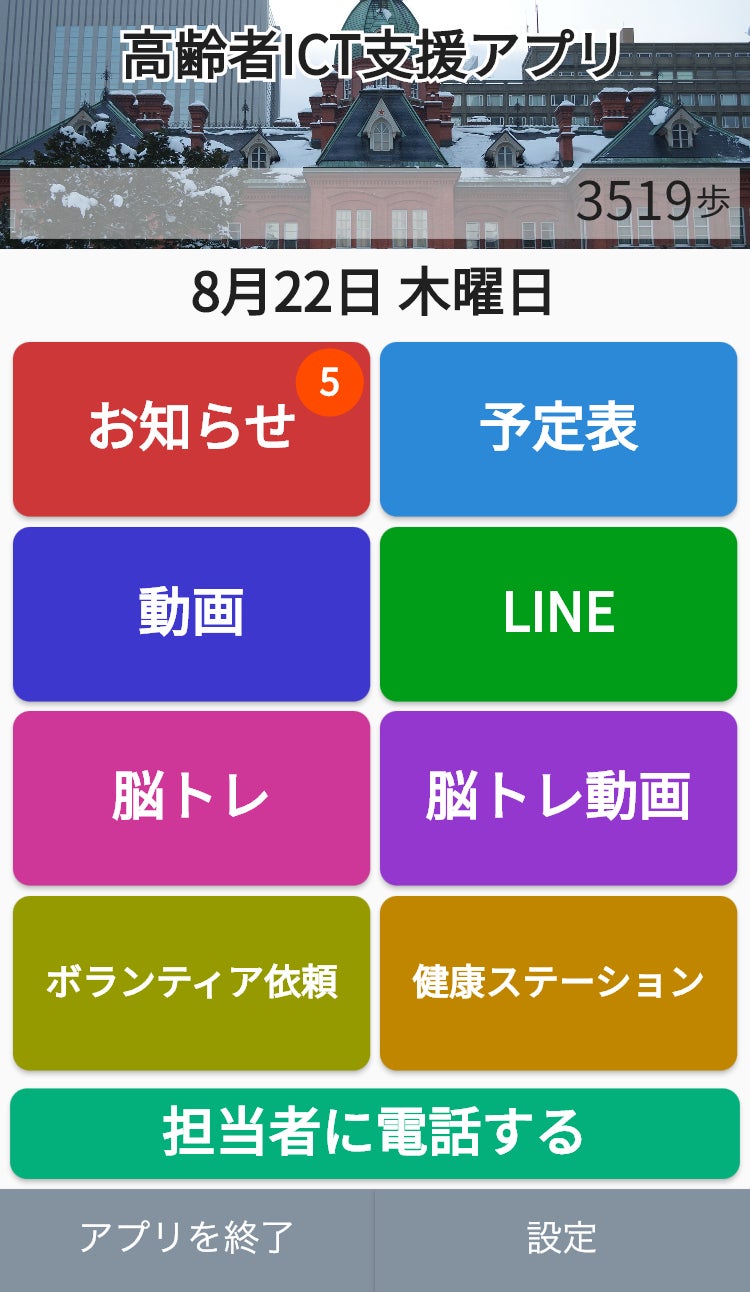Open 脳トレ動画 brain training videos
The width and height of the screenshot is (750, 1292).
click(558, 798)
